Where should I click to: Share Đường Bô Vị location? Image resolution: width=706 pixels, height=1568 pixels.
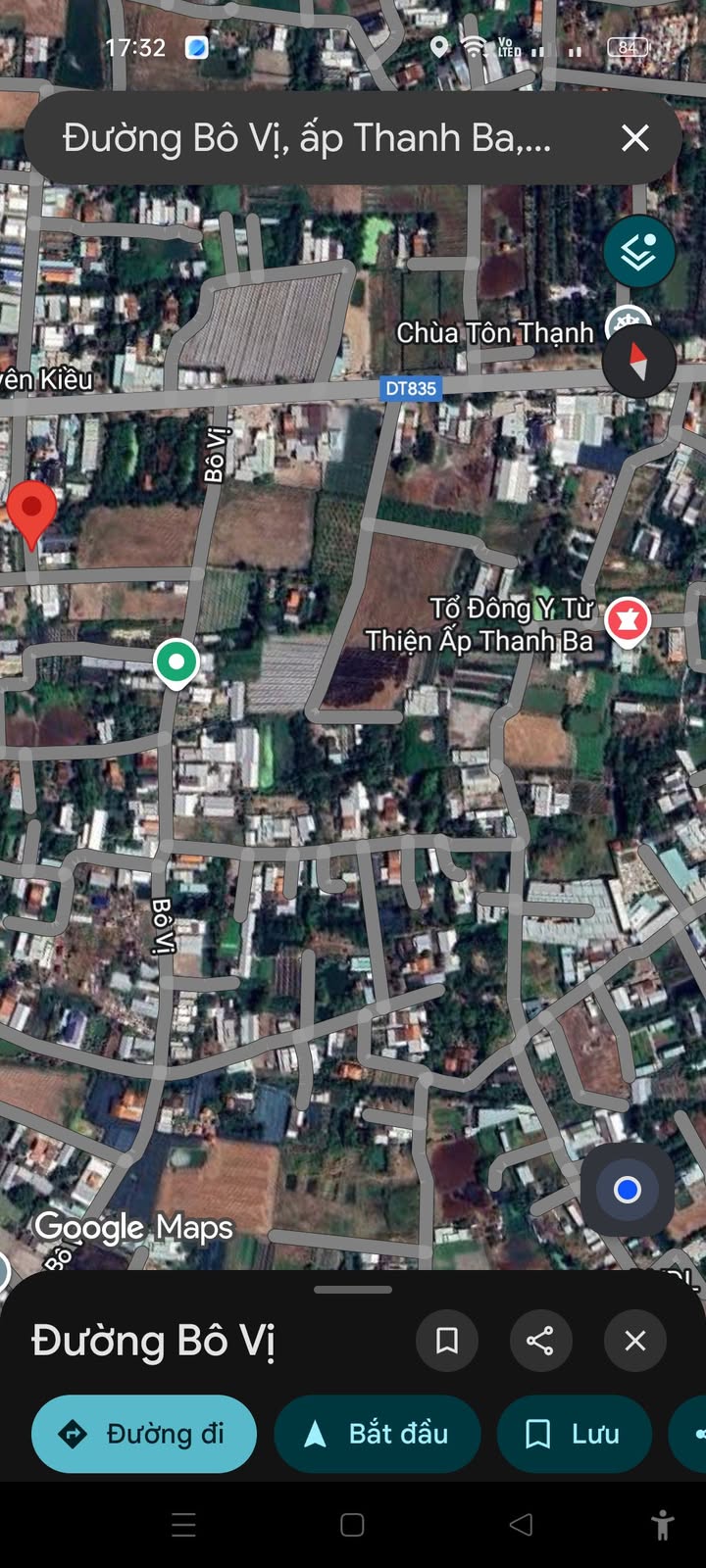pos(540,1341)
